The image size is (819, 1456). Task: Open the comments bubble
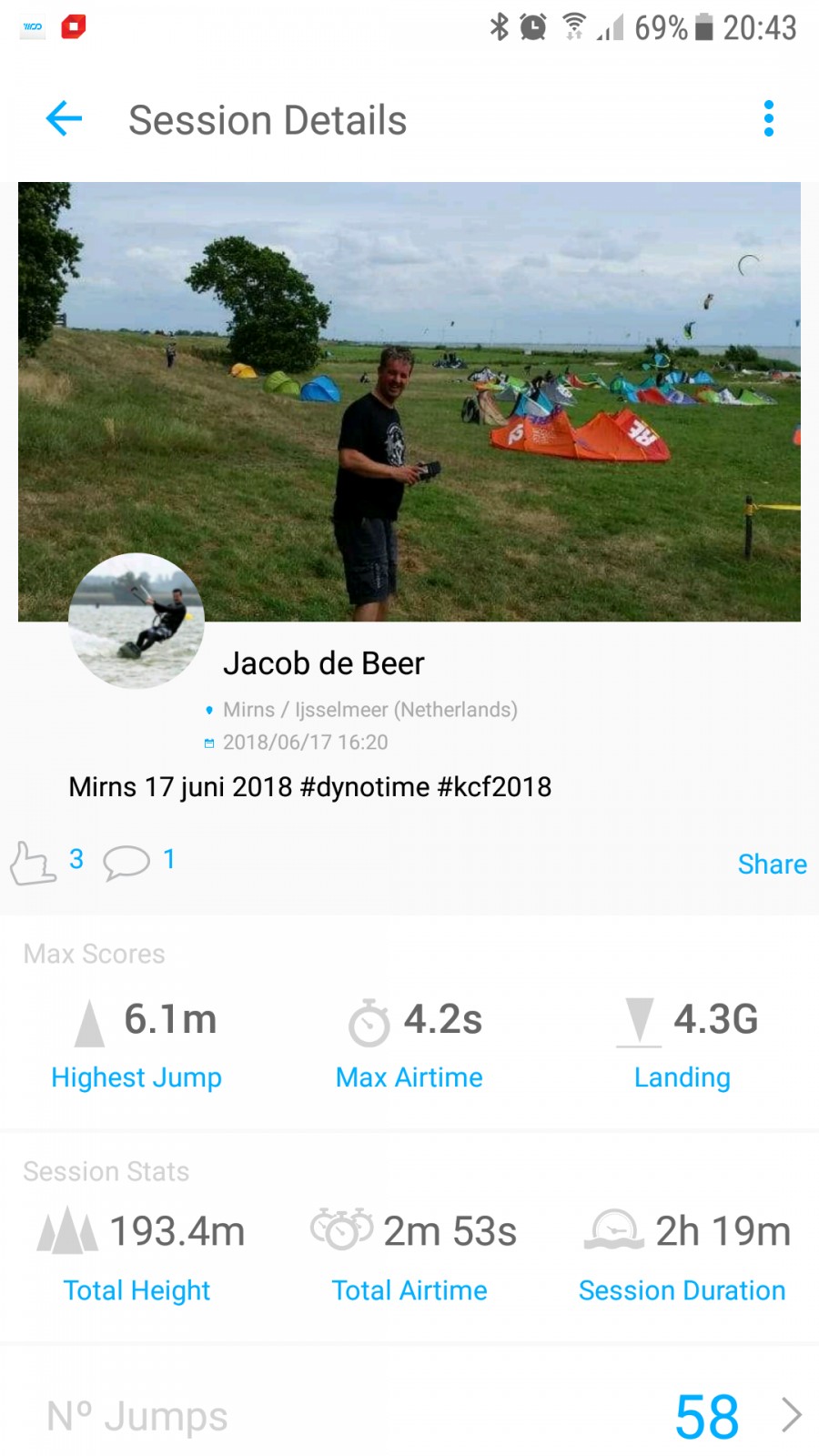[x=126, y=862]
